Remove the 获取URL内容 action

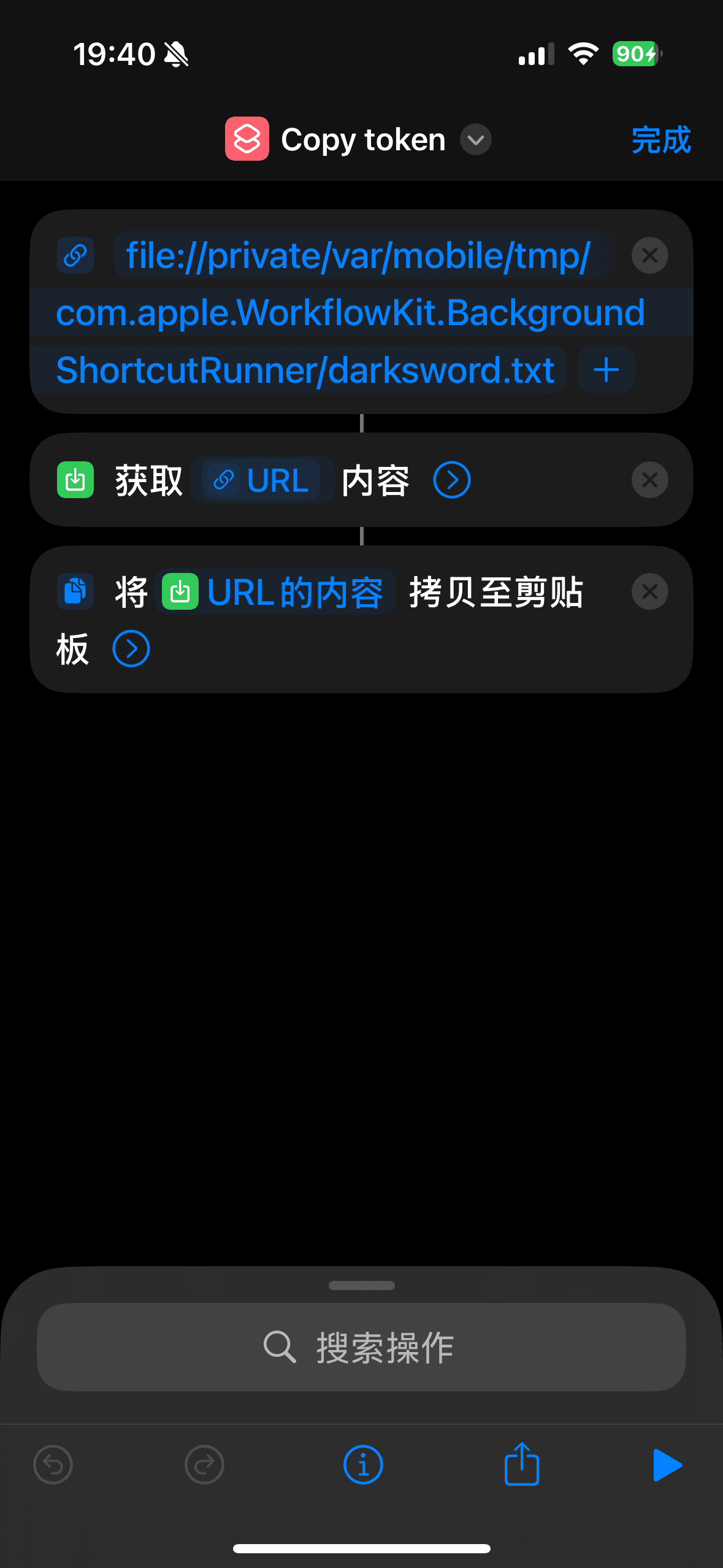(649, 480)
